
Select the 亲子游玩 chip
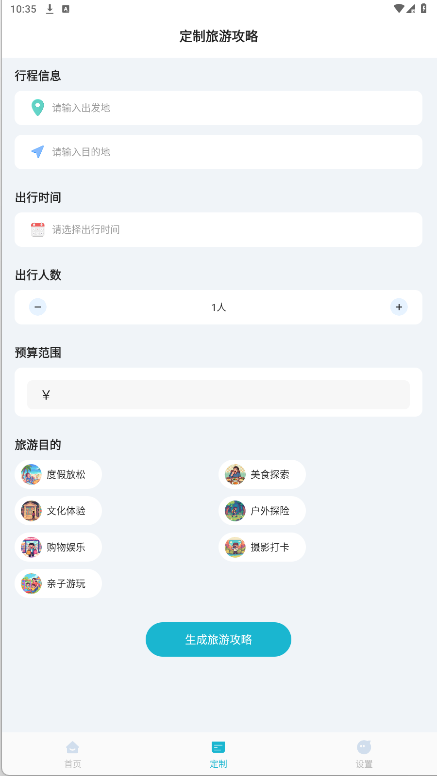coord(58,583)
